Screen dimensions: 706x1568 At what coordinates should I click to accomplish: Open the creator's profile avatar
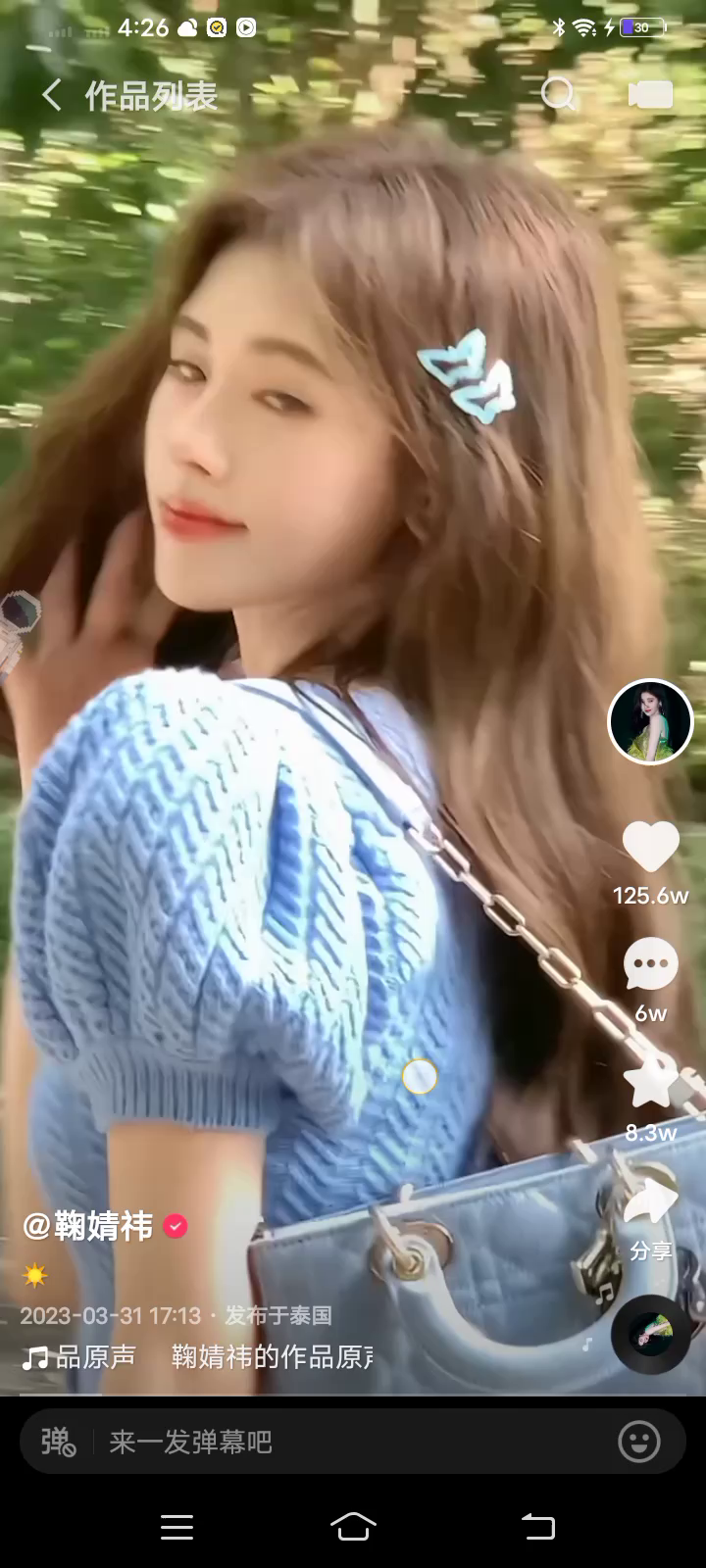pyautogui.click(x=650, y=722)
